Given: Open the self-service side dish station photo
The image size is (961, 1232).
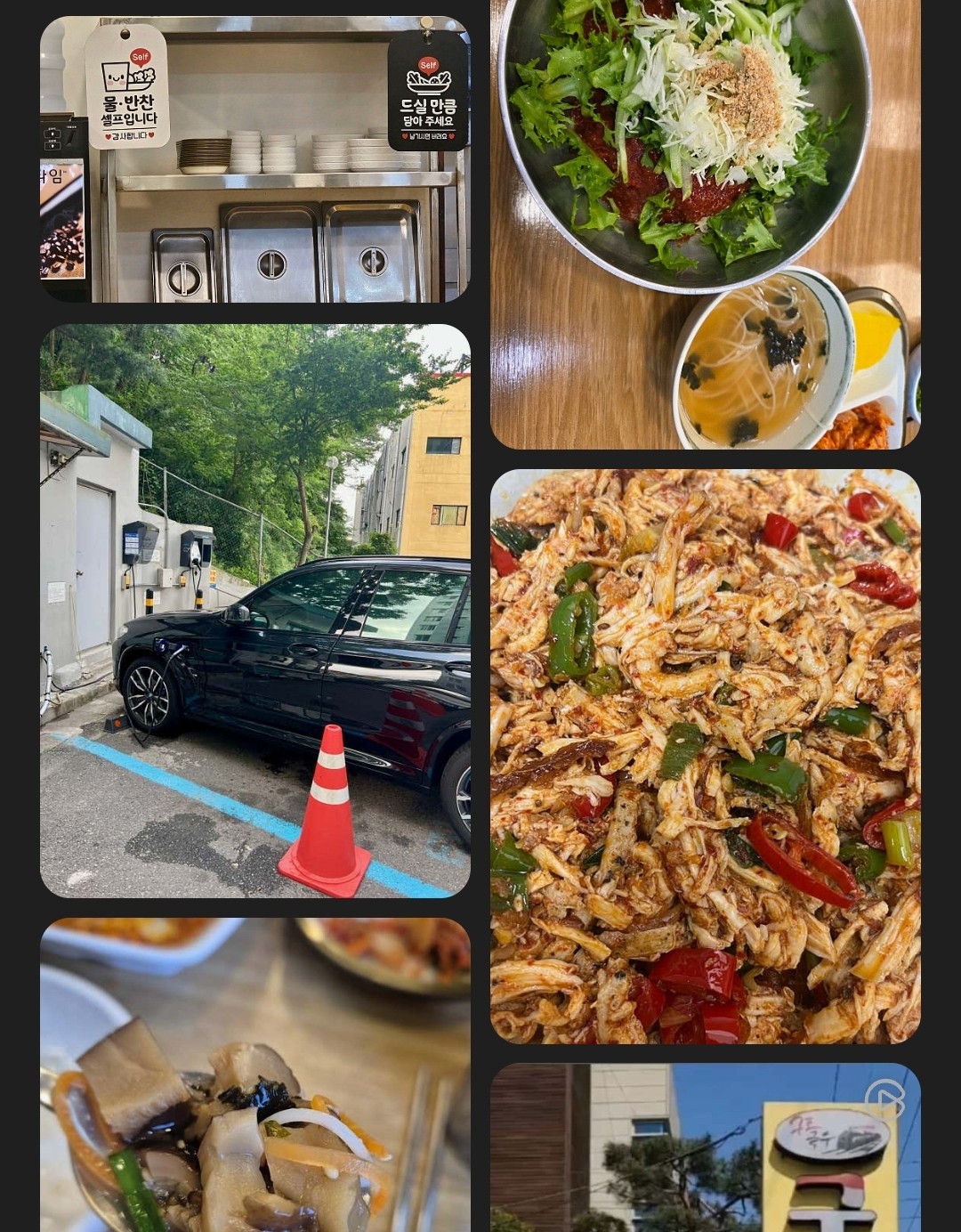Looking at the screenshot, I should pos(254,160).
